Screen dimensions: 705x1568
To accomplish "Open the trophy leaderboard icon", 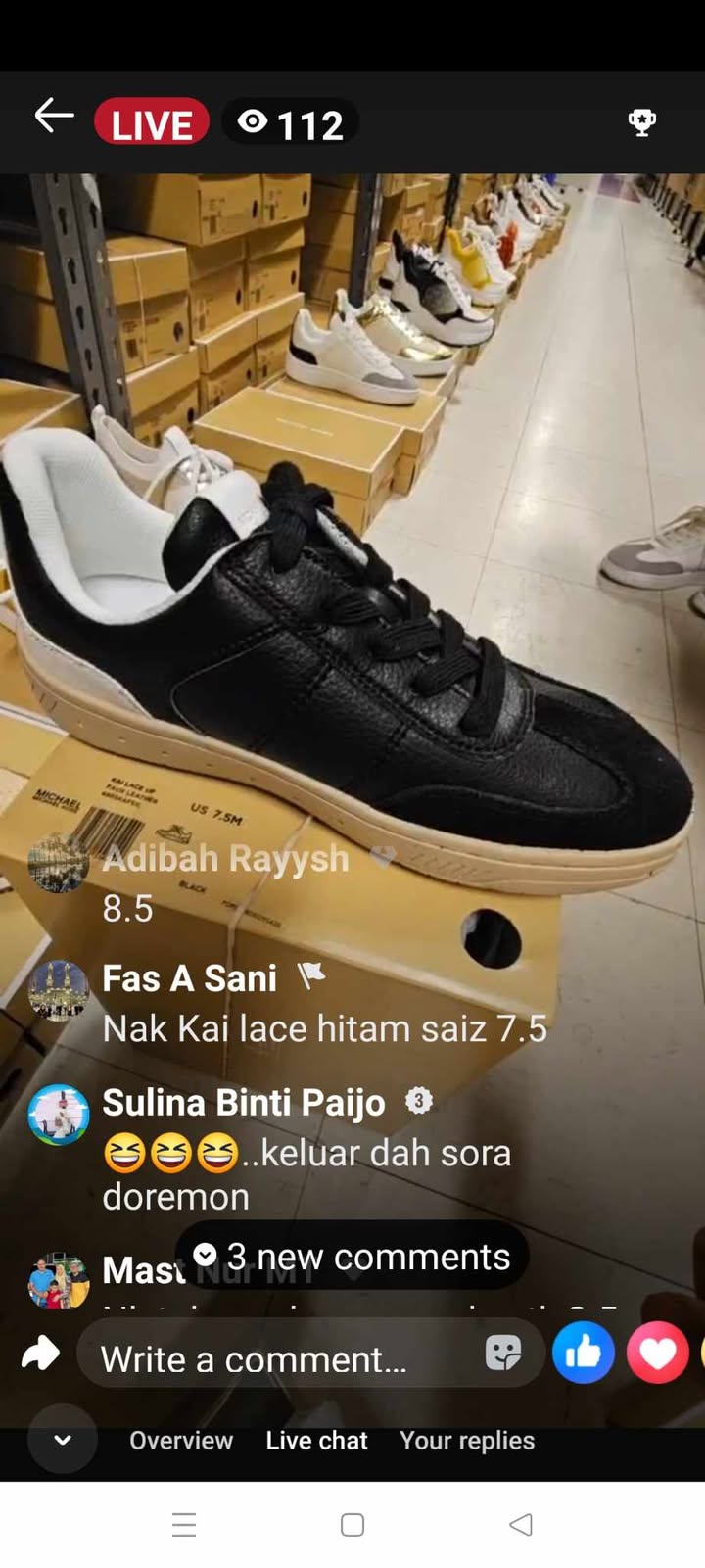I will tap(641, 122).
